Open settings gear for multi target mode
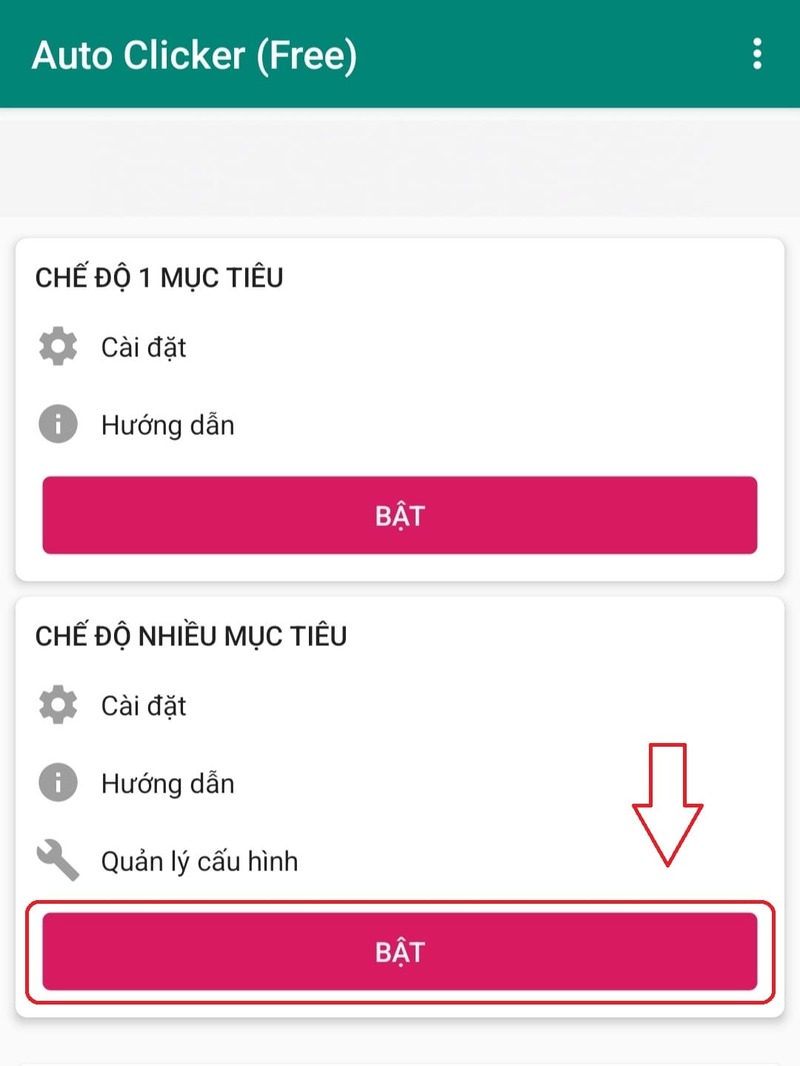The width and height of the screenshot is (800, 1066). tap(58, 705)
